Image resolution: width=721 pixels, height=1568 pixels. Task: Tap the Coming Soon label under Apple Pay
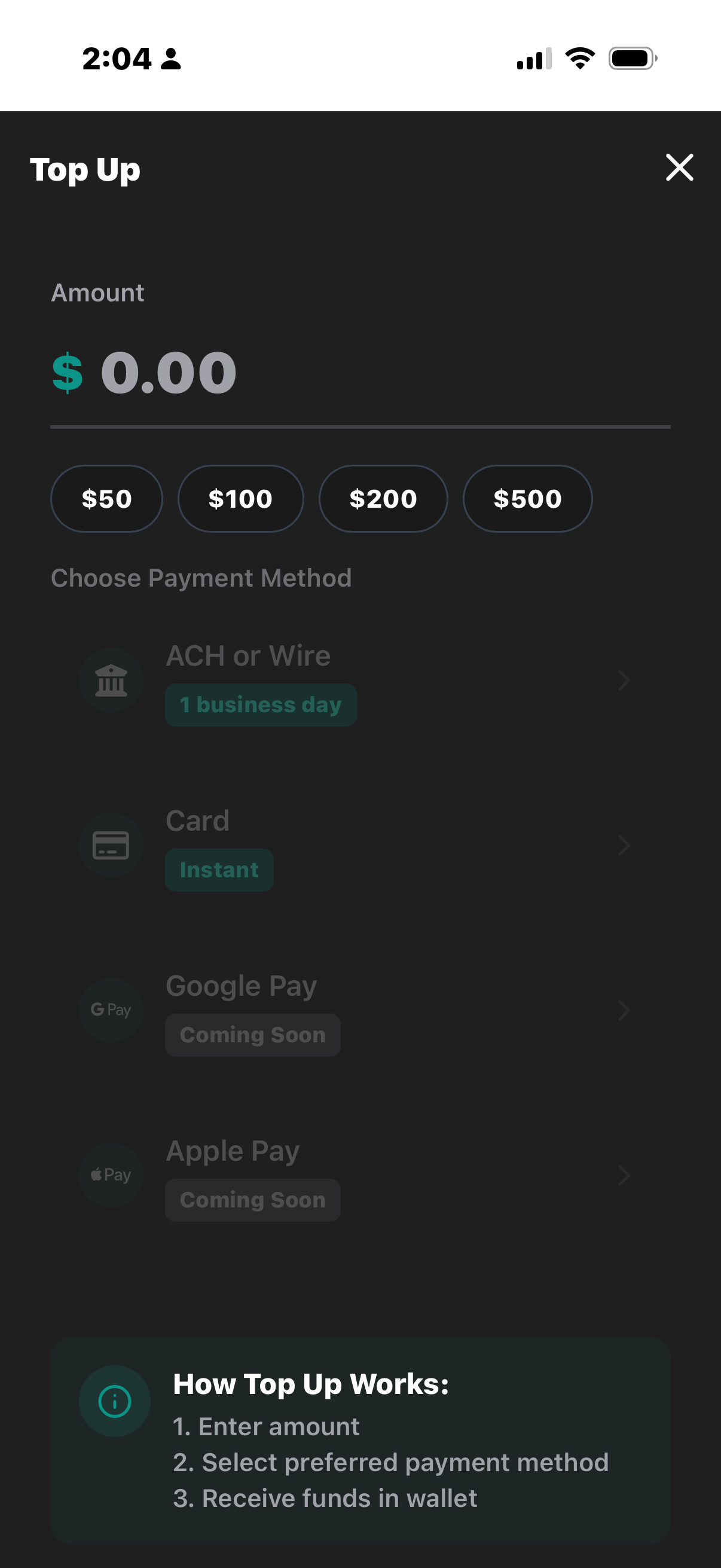pyautogui.click(x=252, y=1199)
